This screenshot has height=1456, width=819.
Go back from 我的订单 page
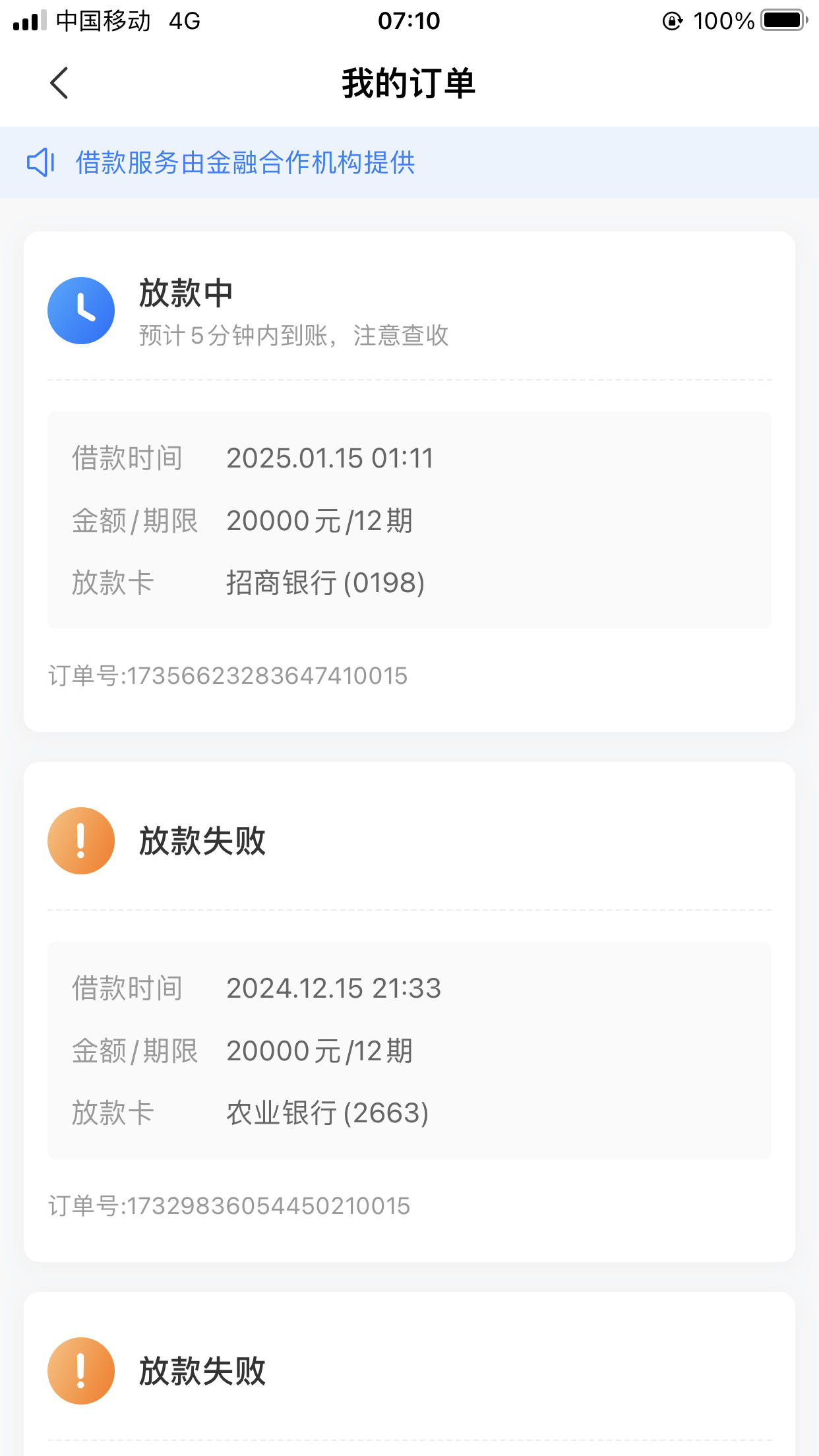click(59, 83)
